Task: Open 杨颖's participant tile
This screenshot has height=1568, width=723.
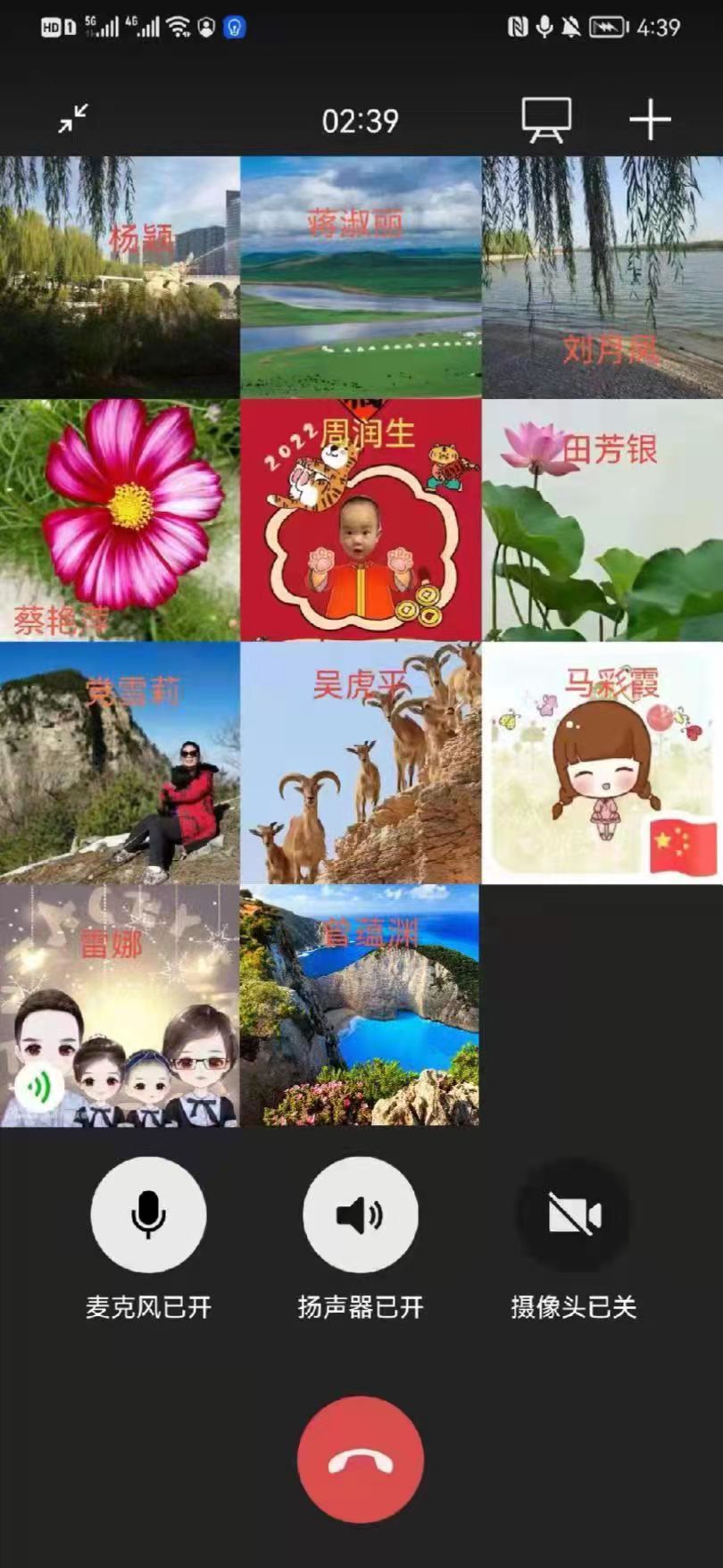Action: [x=120, y=277]
